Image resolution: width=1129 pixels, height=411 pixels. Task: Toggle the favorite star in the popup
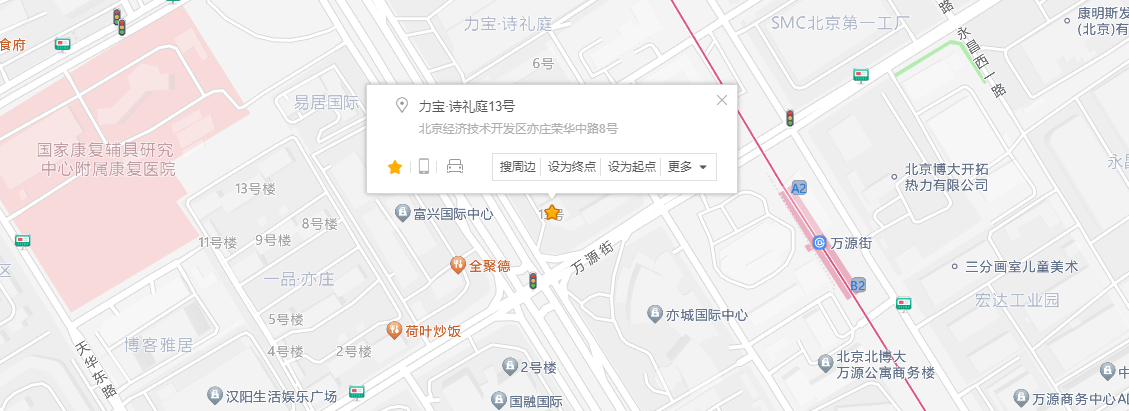pos(395,167)
